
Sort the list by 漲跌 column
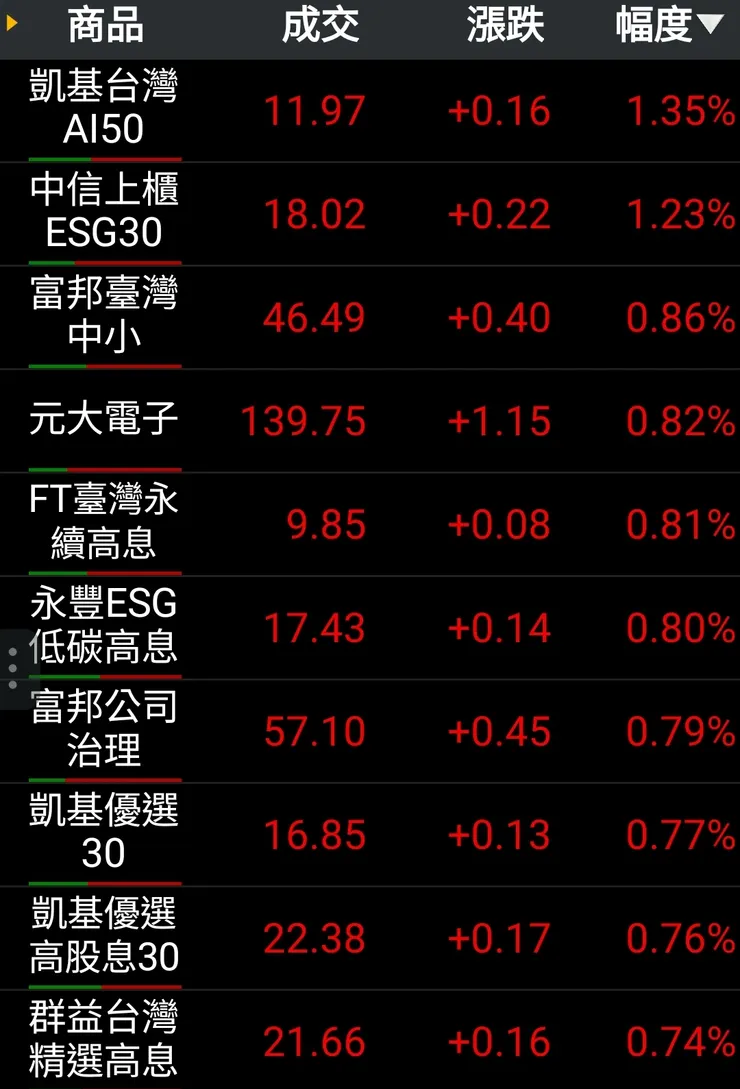pyautogui.click(x=505, y=26)
